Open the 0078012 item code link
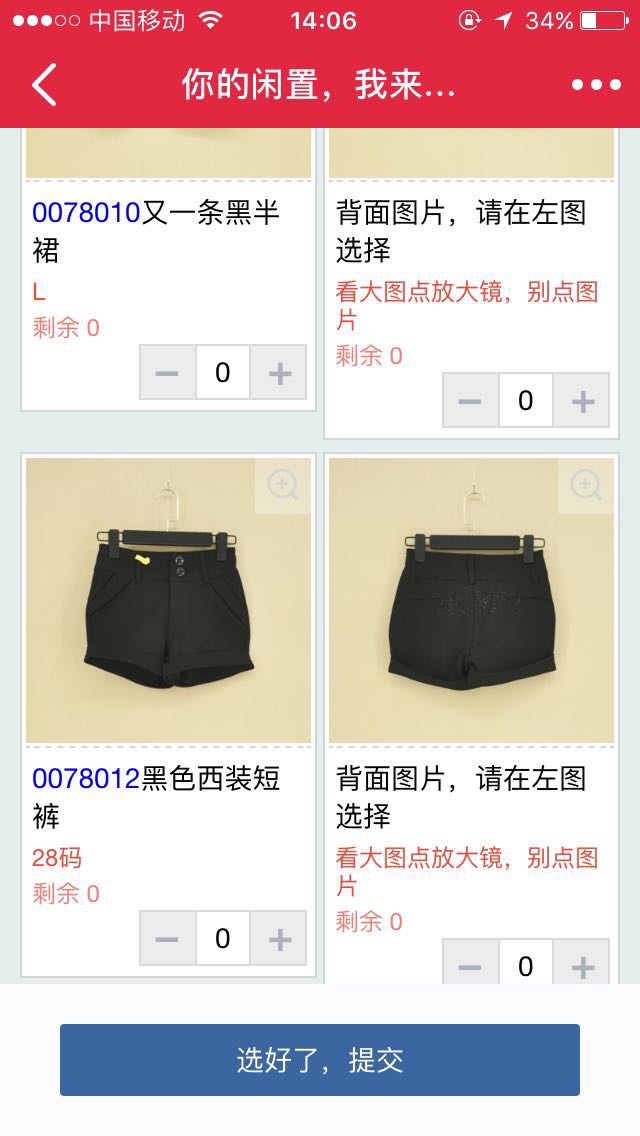The height and width of the screenshot is (1136, 640). click(86, 778)
